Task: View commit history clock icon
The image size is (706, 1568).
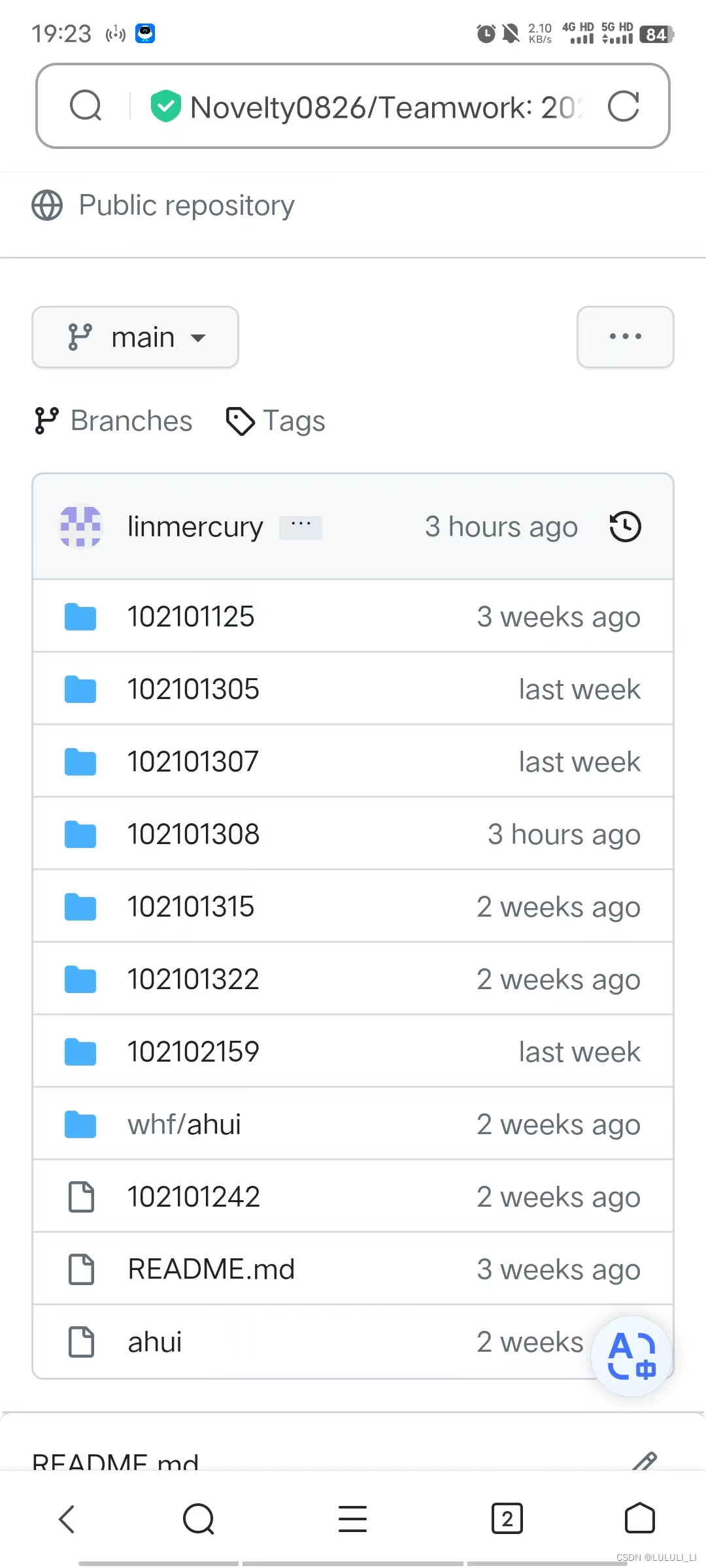Action: tap(625, 527)
